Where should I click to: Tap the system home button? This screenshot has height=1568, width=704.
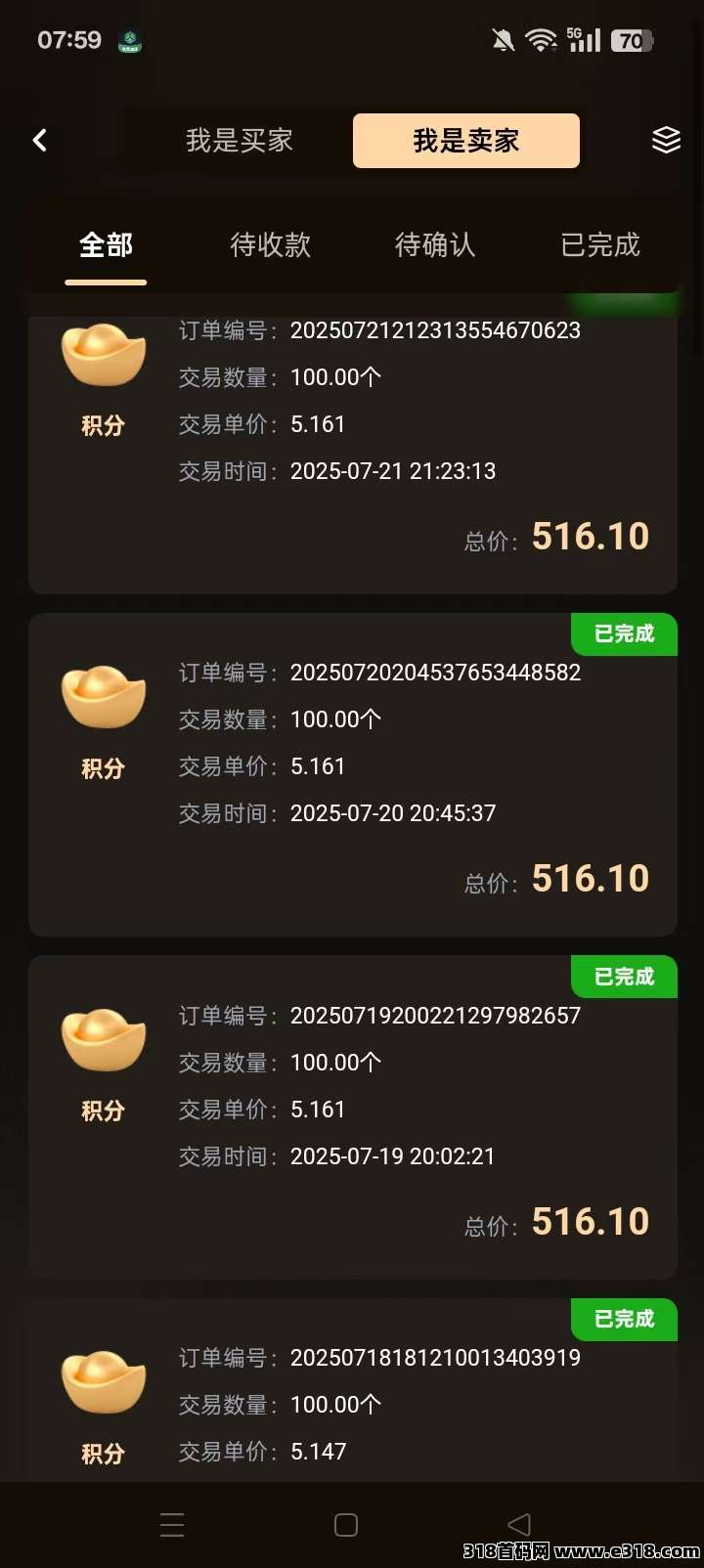click(x=346, y=1525)
